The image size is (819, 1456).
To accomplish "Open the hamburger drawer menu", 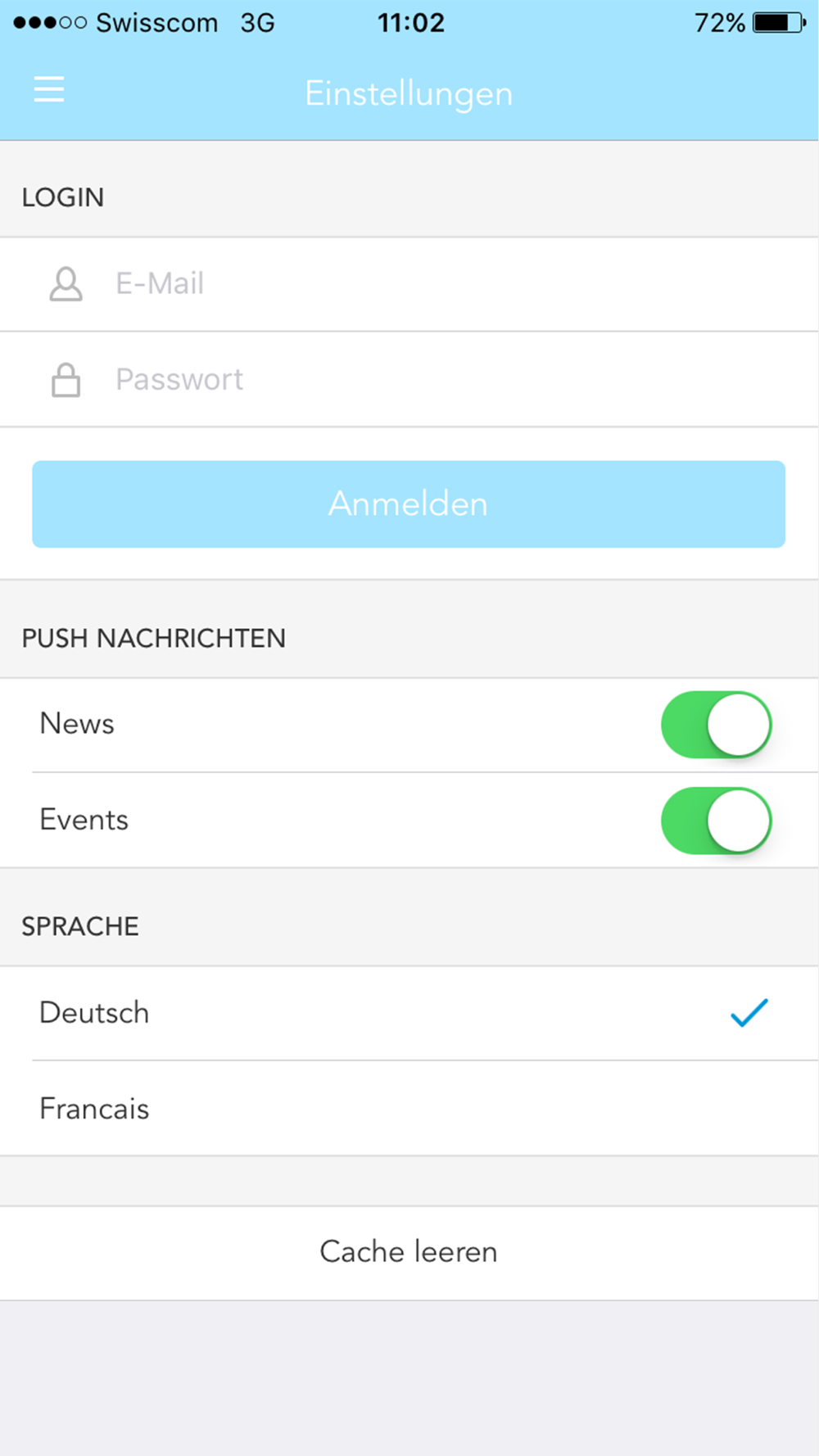I will pyautogui.click(x=49, y=89).
